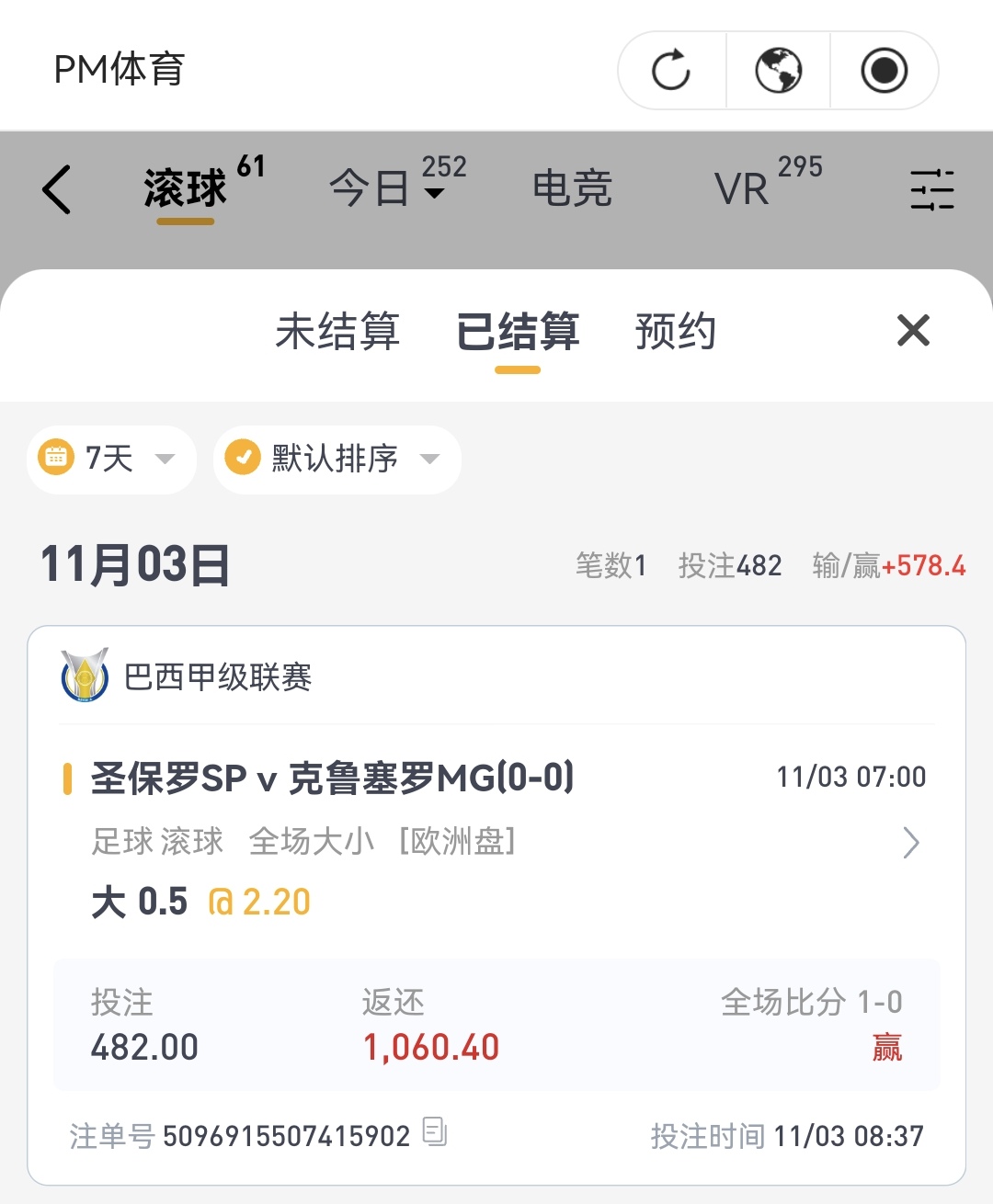Image resolution: width=993 pixels, height=1204 pixels.
Task: Tap the refresh icon in the top bar
Action: [671, 71]
